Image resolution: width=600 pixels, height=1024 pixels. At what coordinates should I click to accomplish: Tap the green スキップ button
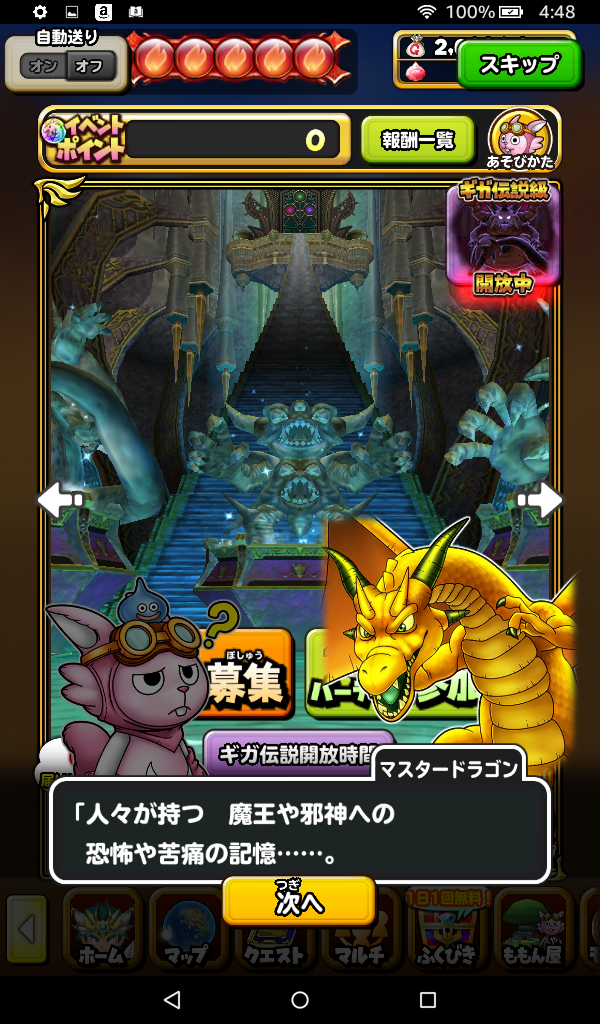(x=518, y=65)
